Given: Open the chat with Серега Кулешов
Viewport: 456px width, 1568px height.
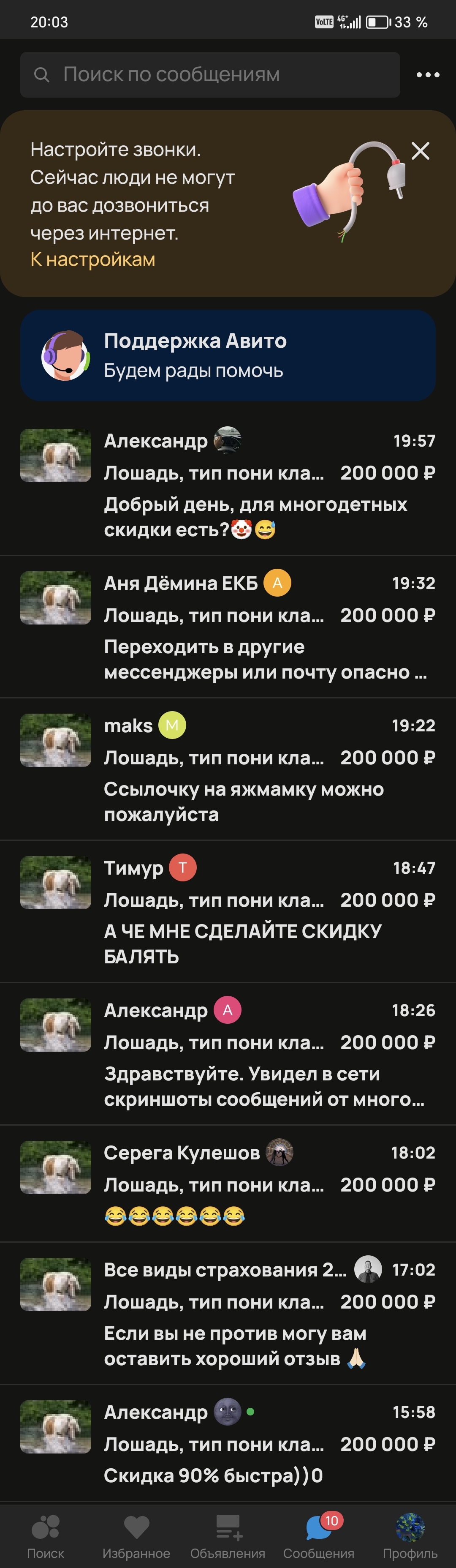Looking at the screenshot, I should [228, 1184].
